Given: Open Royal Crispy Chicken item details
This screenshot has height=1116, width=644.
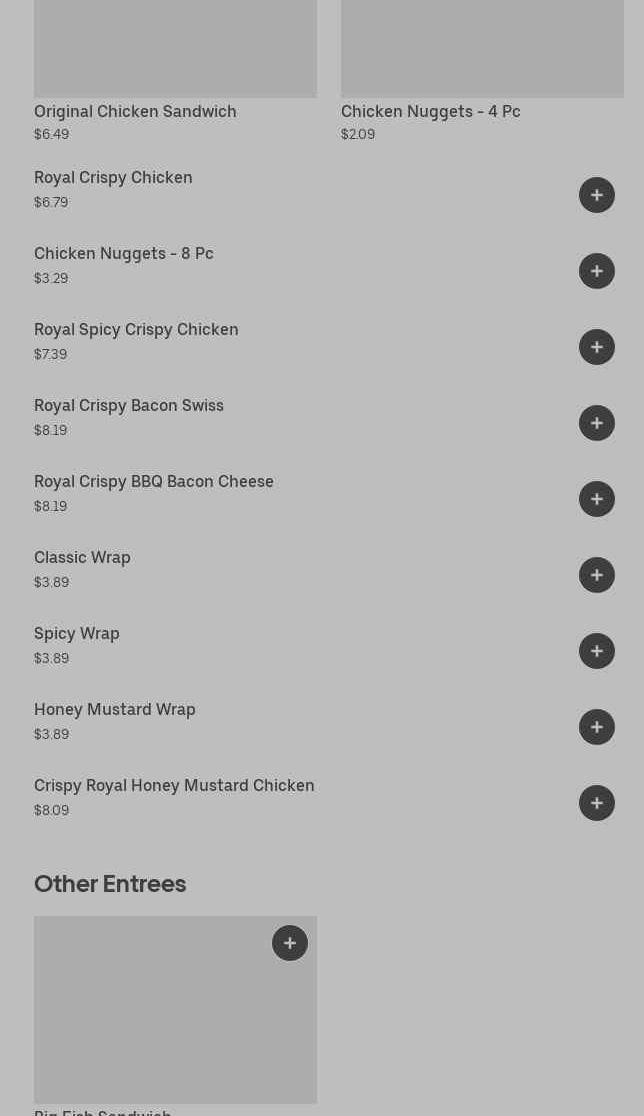Looking at the screenshot, I should [113, 178].
